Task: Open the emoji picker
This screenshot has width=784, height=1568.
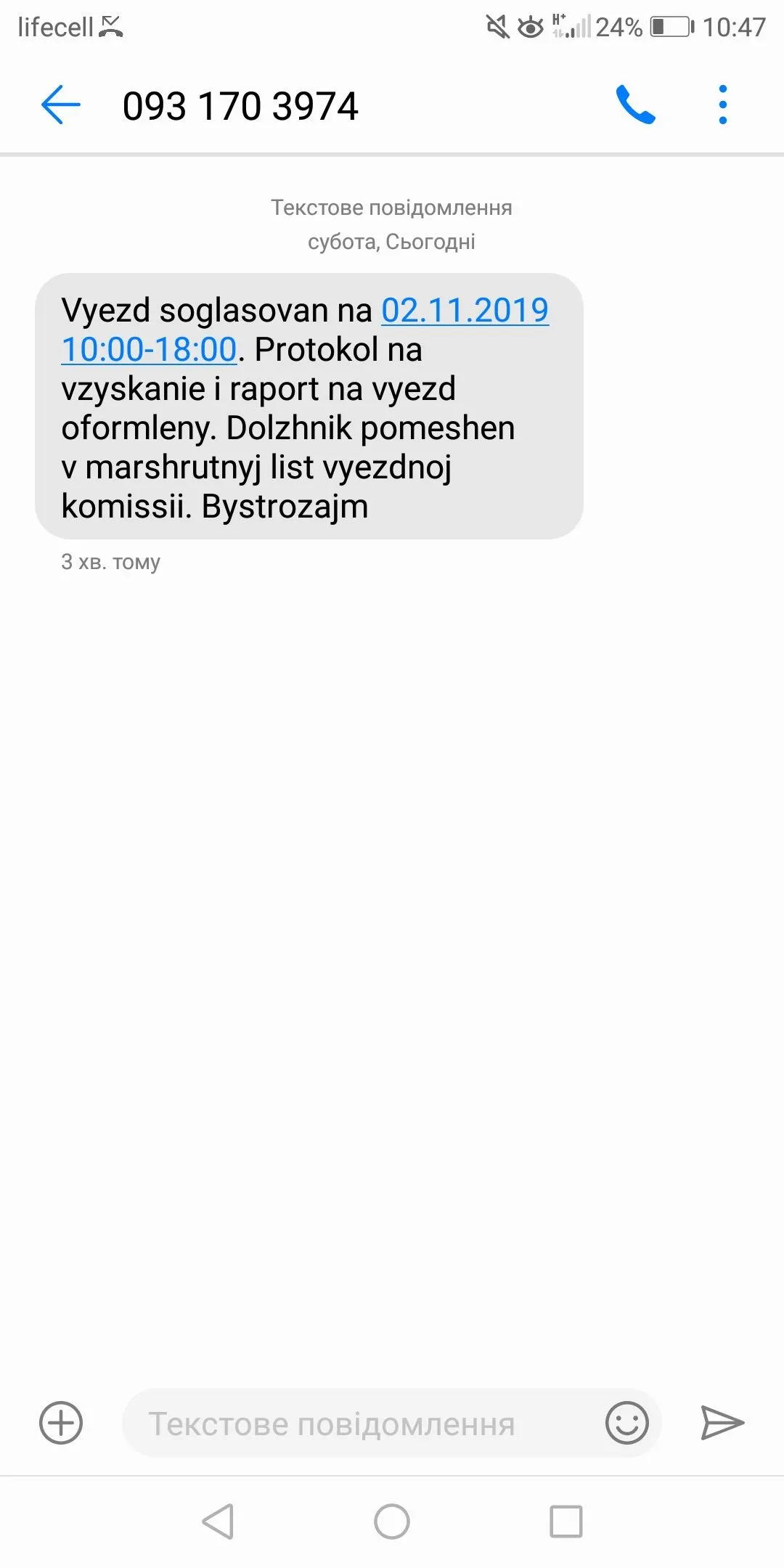Action: pos(626,1423)
